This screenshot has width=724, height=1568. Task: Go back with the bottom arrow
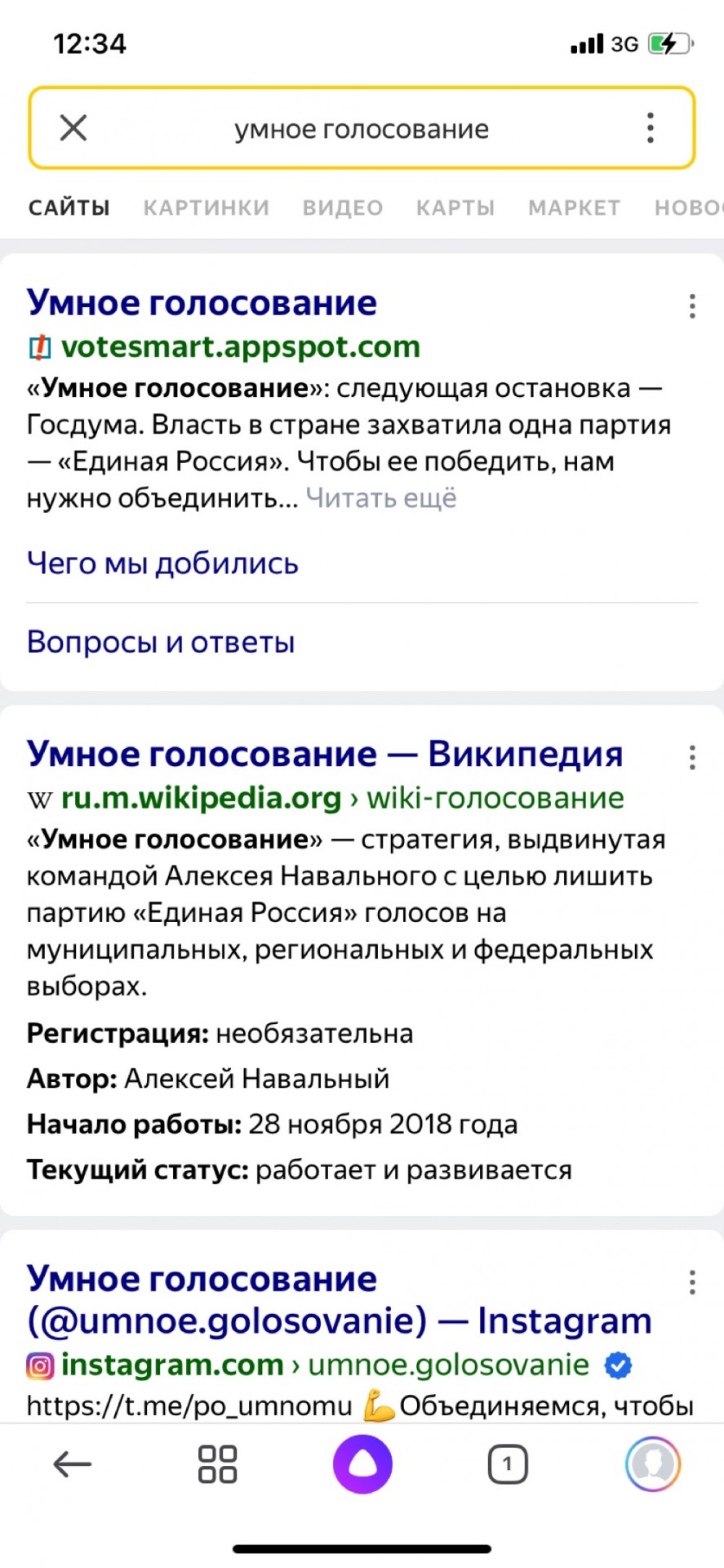(x=73, y=1464)
